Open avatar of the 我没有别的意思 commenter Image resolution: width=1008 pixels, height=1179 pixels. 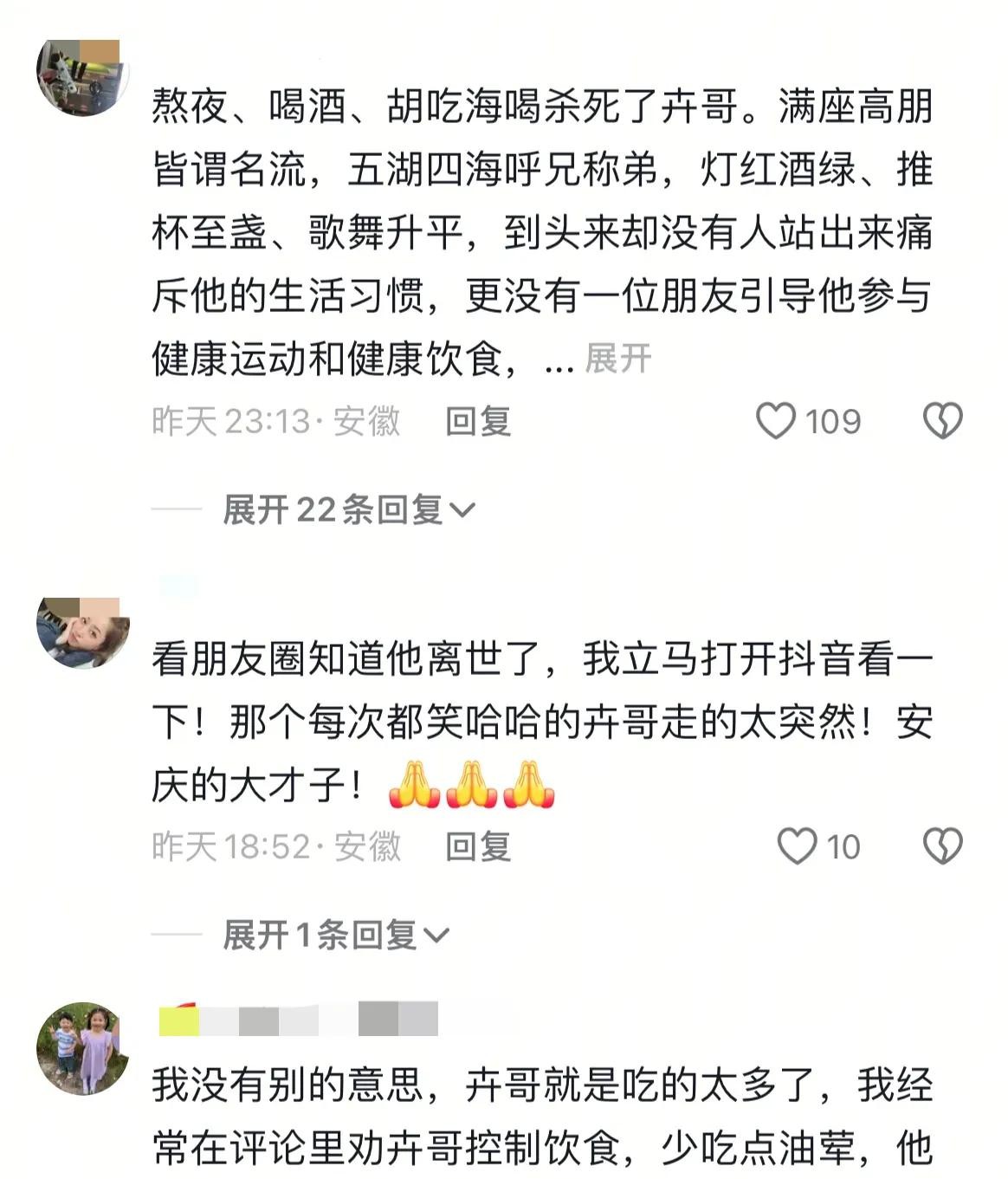[82, 1049]
